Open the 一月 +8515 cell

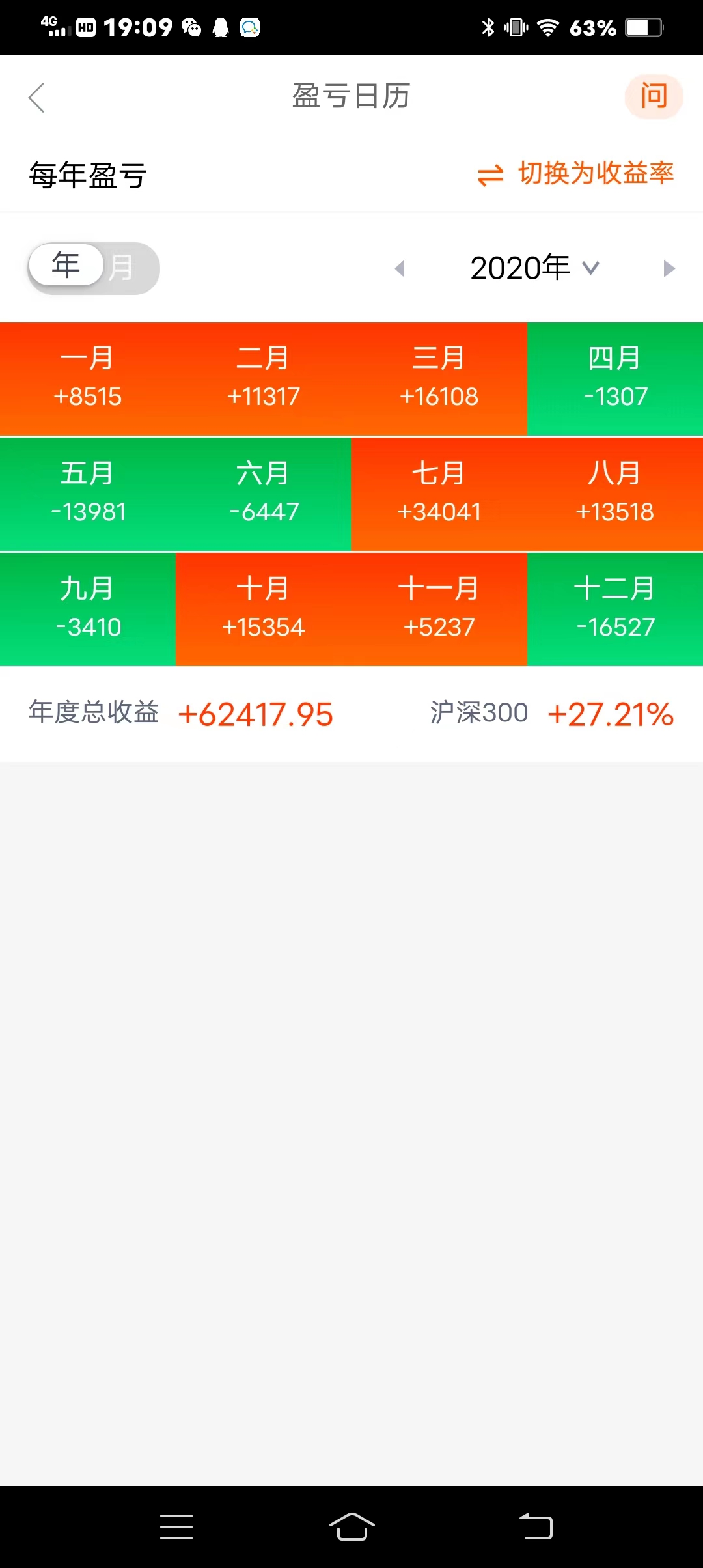(88, 378)
